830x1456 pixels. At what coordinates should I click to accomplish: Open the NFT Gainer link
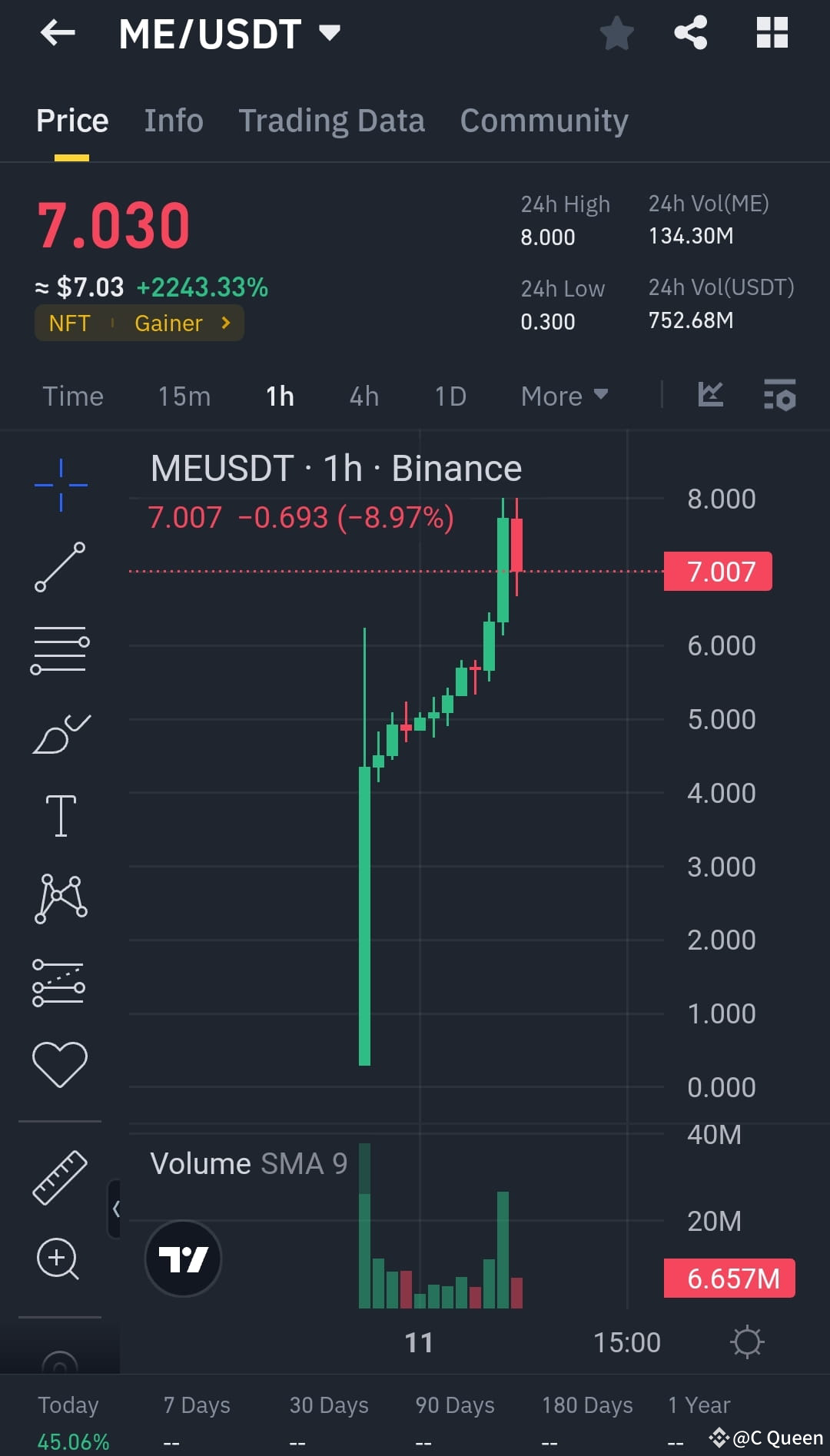click(x=138, y=323)
